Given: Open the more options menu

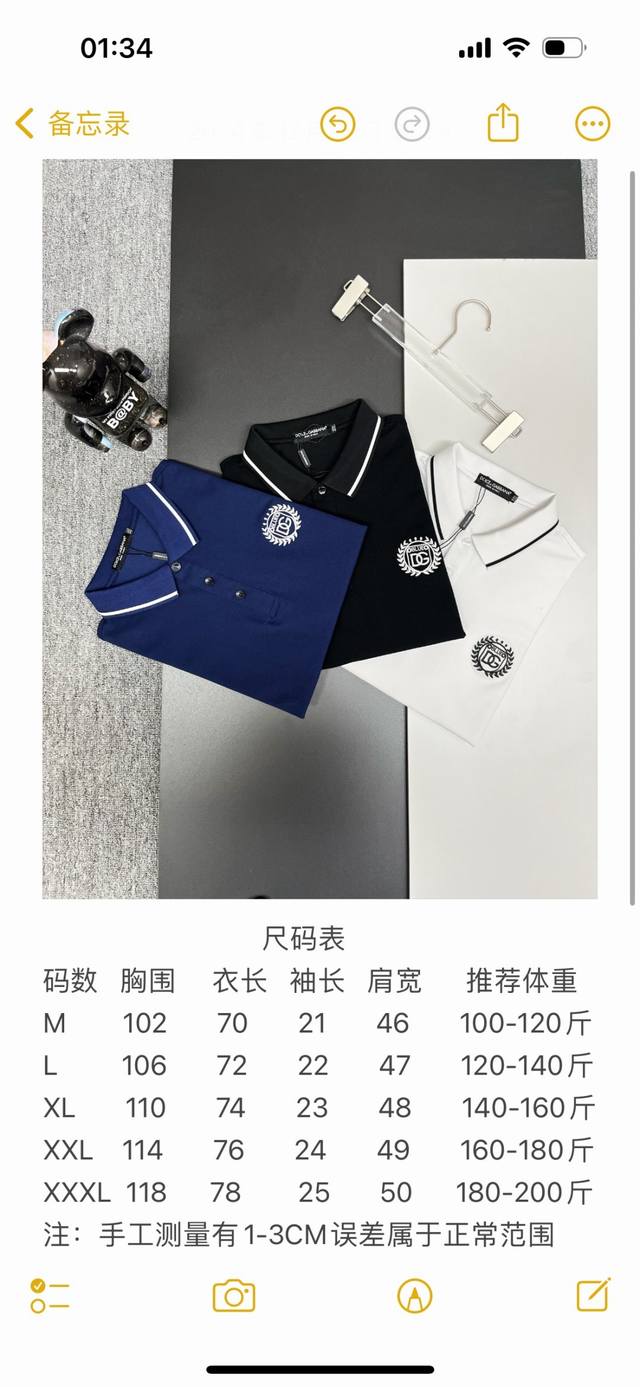Looking at the screenshot, I should [x=593, y=125].
